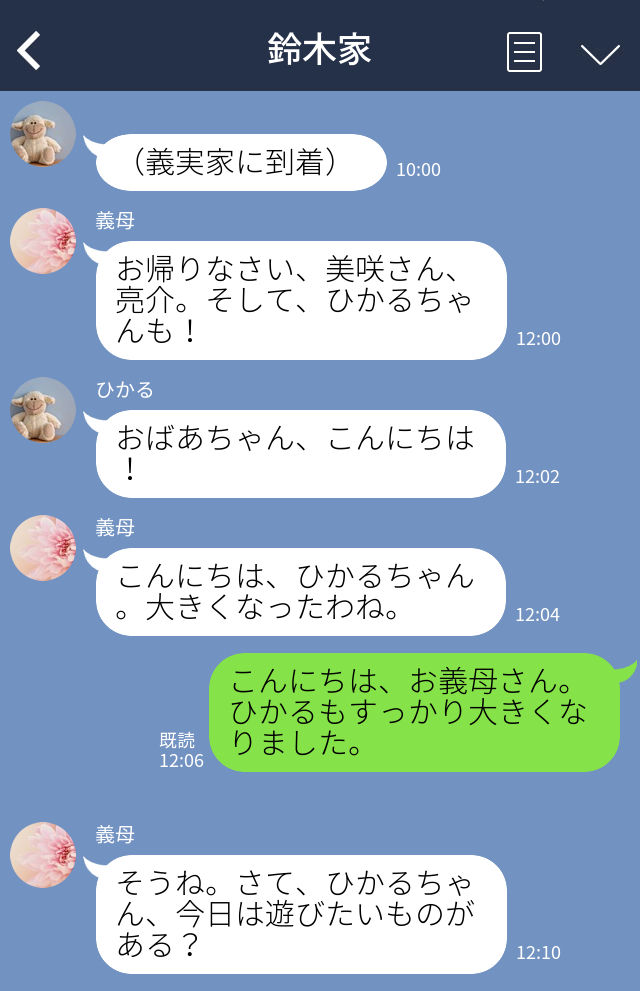This screenshot has width=640, height=991.
Task: Open the 義母 avatar beside お帰りなさい message
Action: [x=43, y=241]
